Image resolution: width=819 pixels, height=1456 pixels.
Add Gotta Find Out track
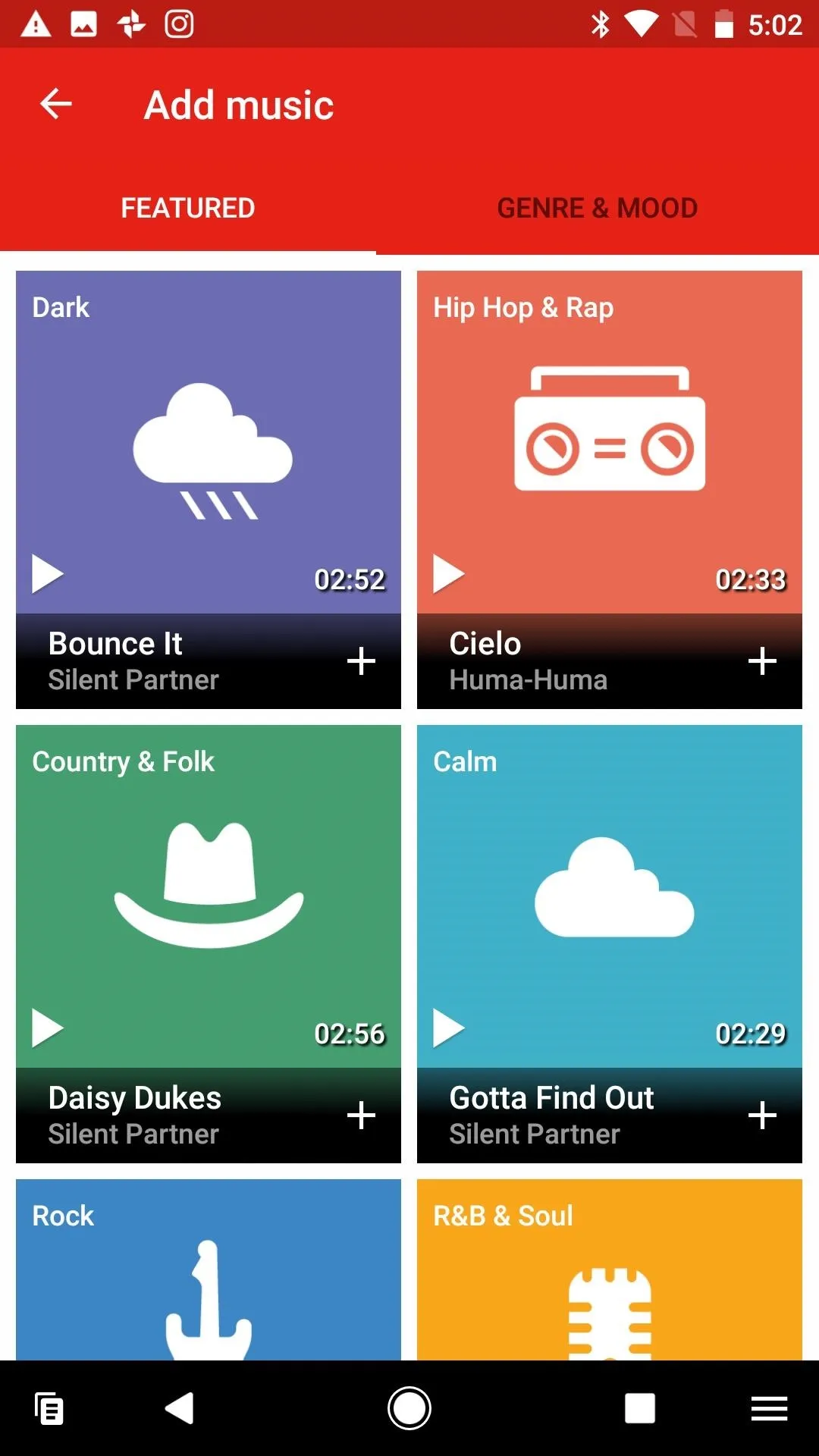762,1116
